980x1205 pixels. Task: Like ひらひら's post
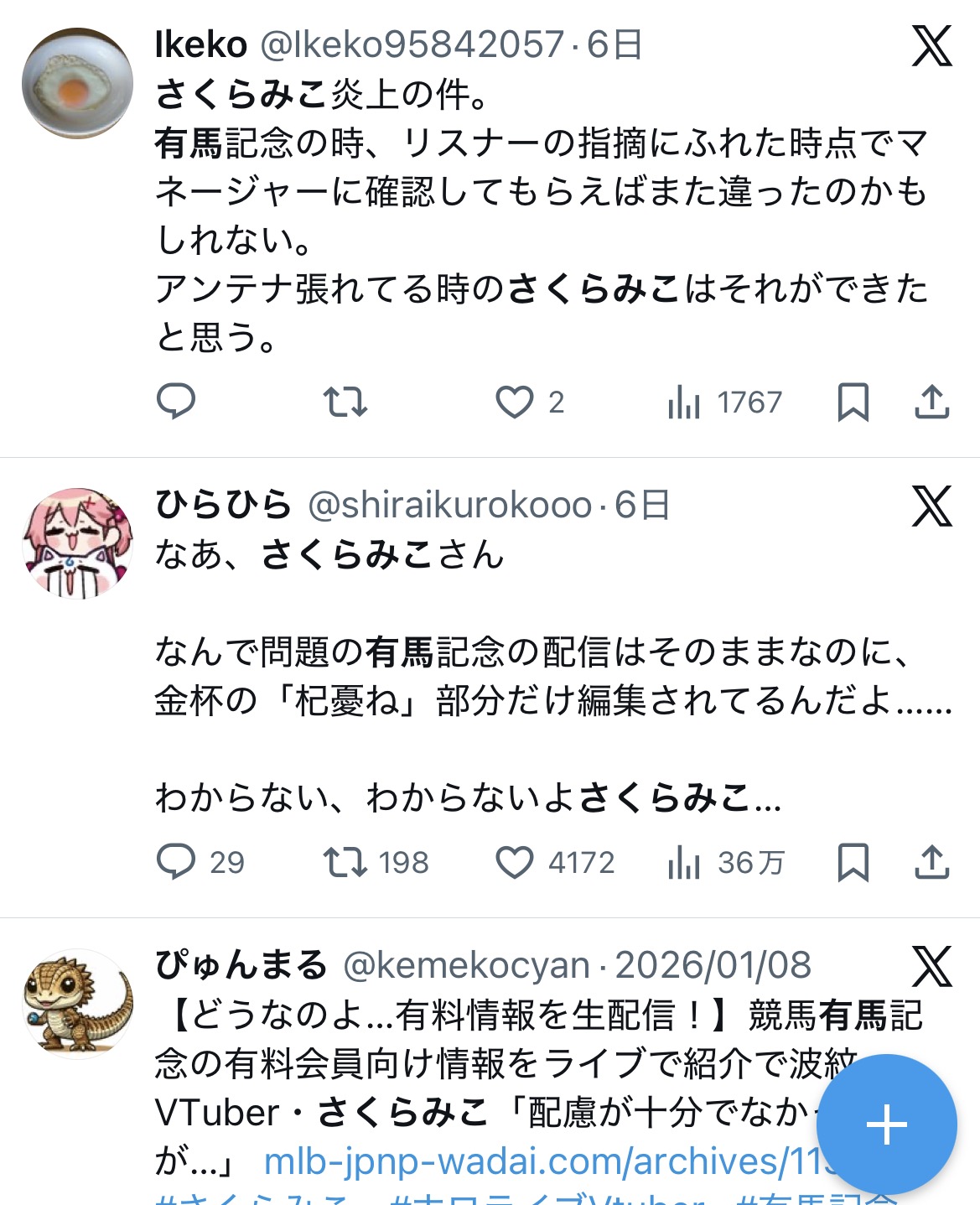click(514, 862)
